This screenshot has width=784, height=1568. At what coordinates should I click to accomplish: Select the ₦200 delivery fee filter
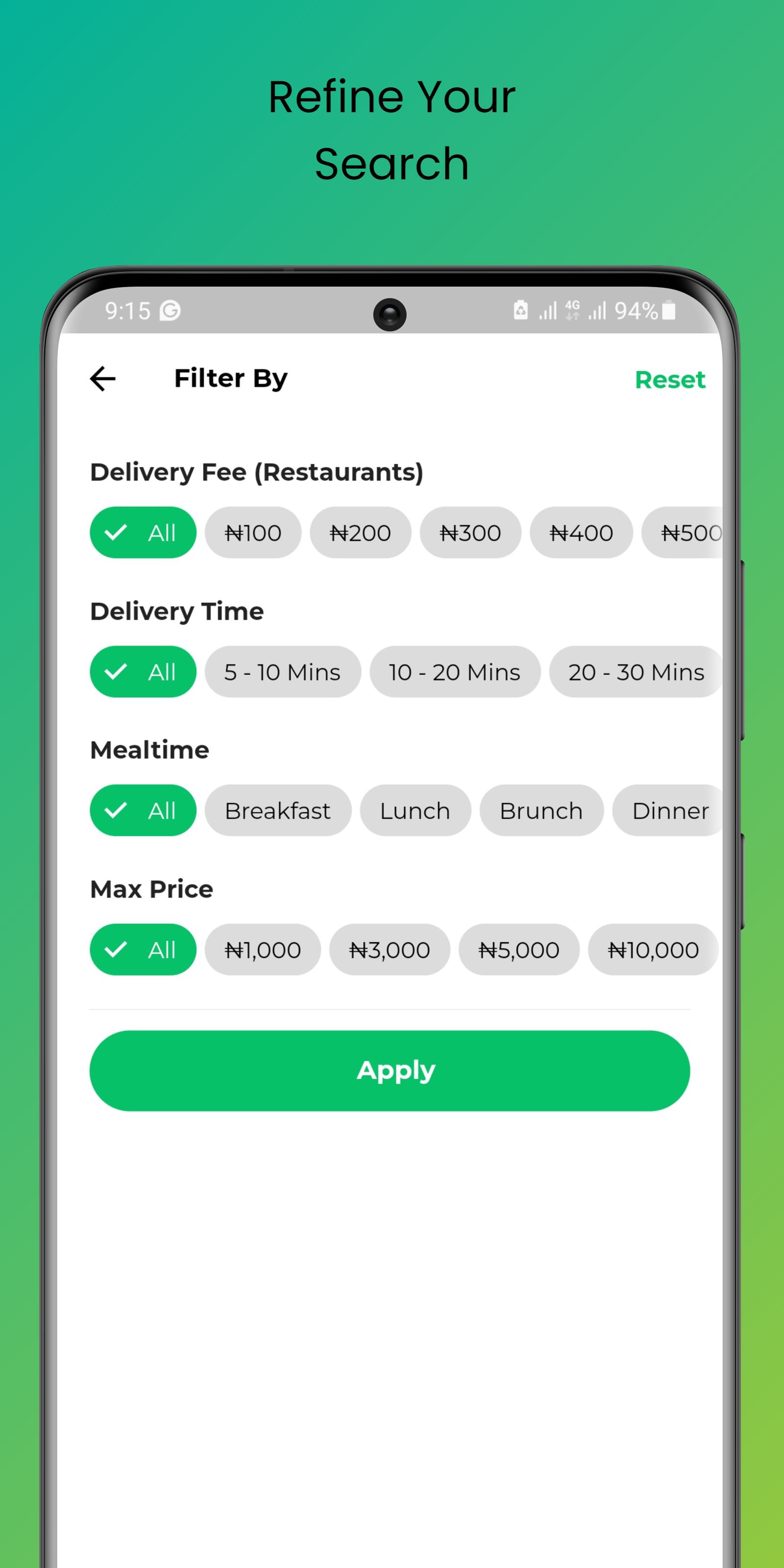[360, 532]
